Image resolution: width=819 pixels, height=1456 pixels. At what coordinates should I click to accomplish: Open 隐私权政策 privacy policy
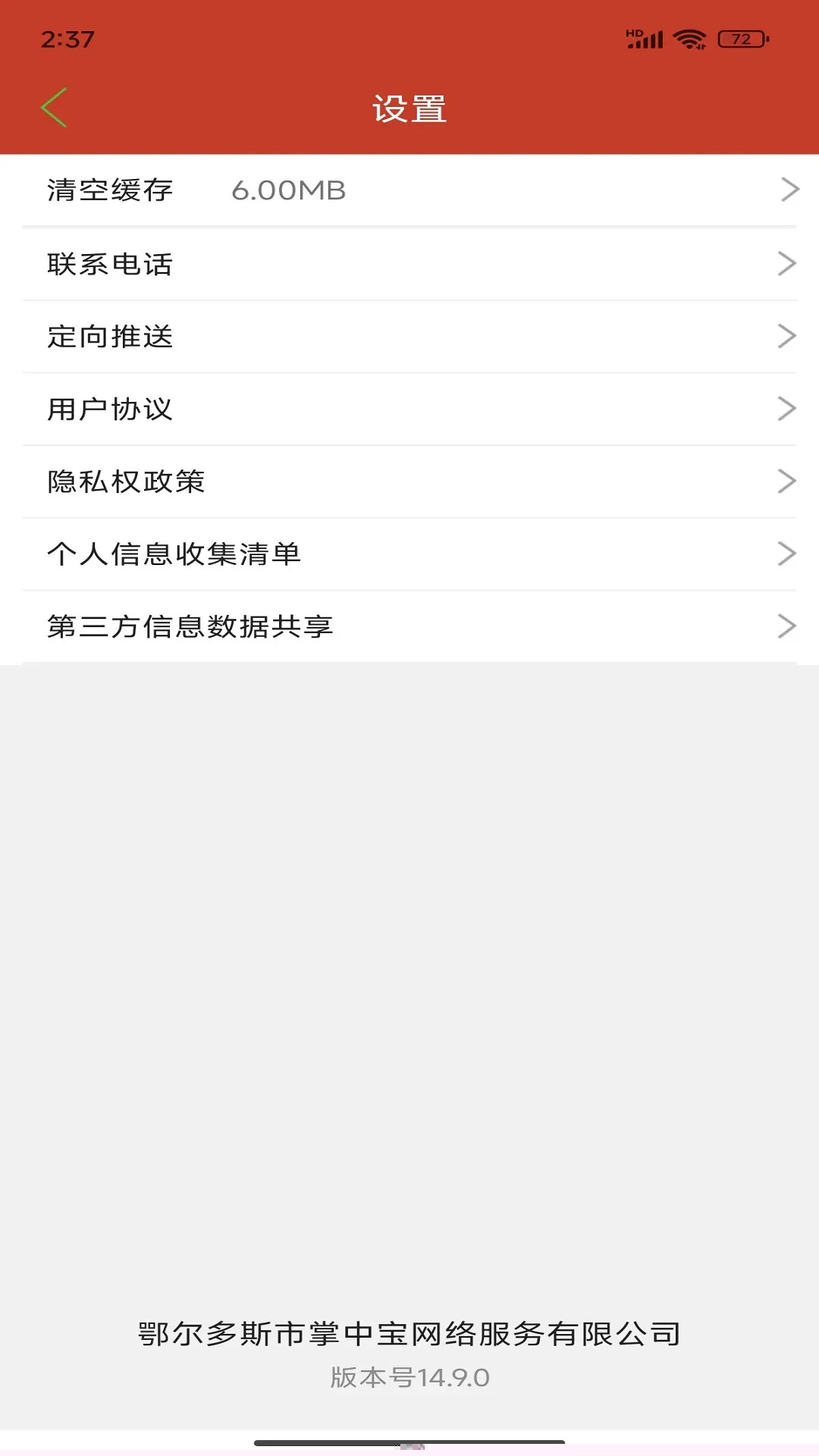(409, 482)
